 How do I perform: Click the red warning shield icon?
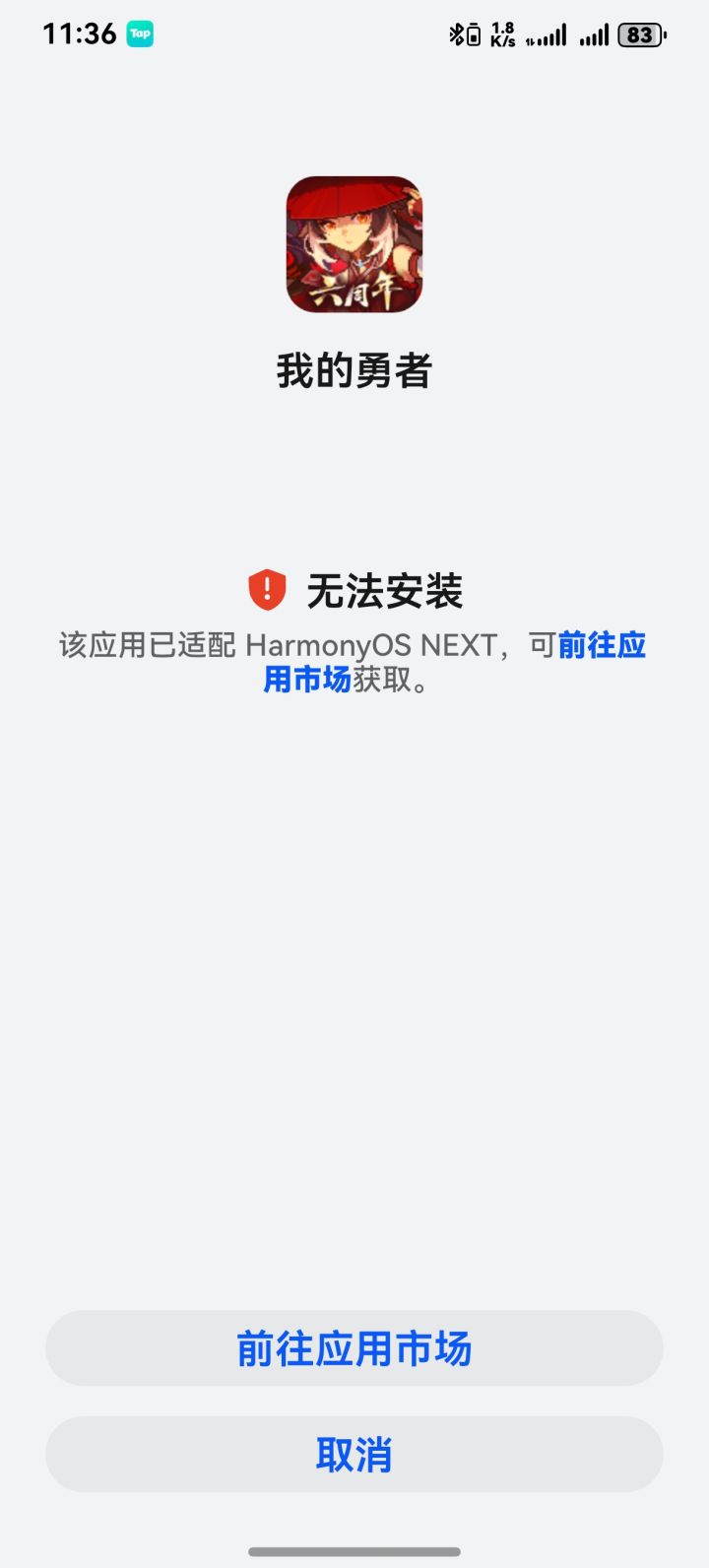click(x=267, y=590)
